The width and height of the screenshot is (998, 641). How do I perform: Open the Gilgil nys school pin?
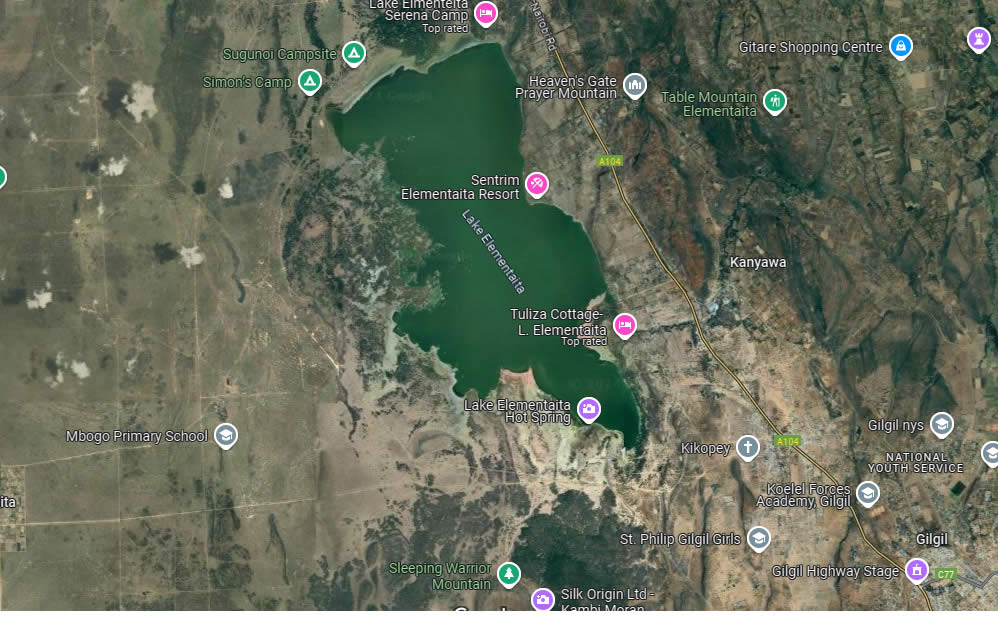click(x=941, y=424)
